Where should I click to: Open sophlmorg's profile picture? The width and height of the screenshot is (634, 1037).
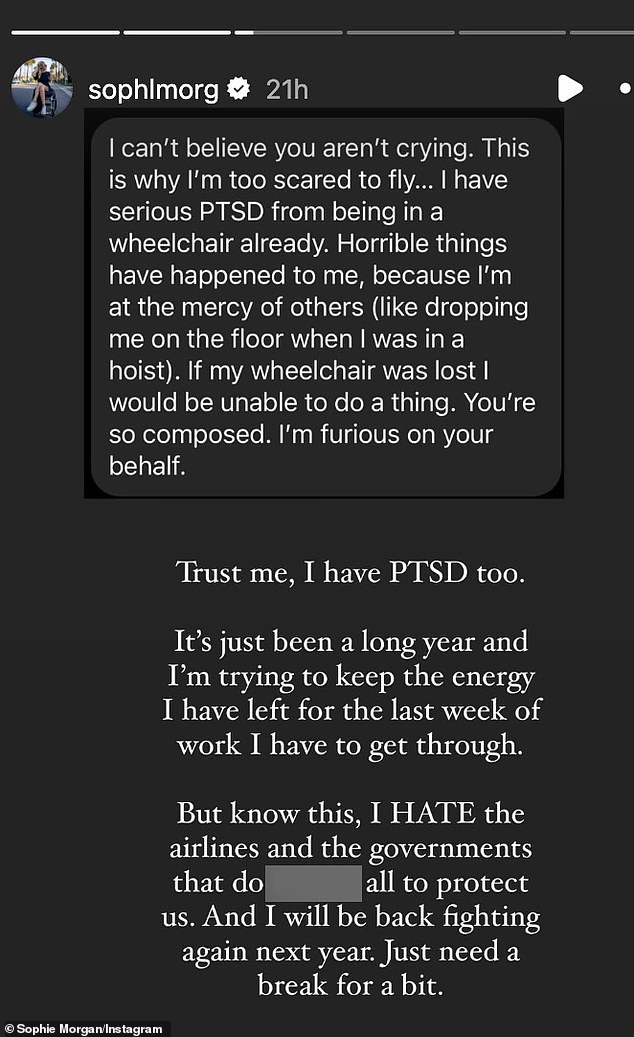(x=42, y=88)
